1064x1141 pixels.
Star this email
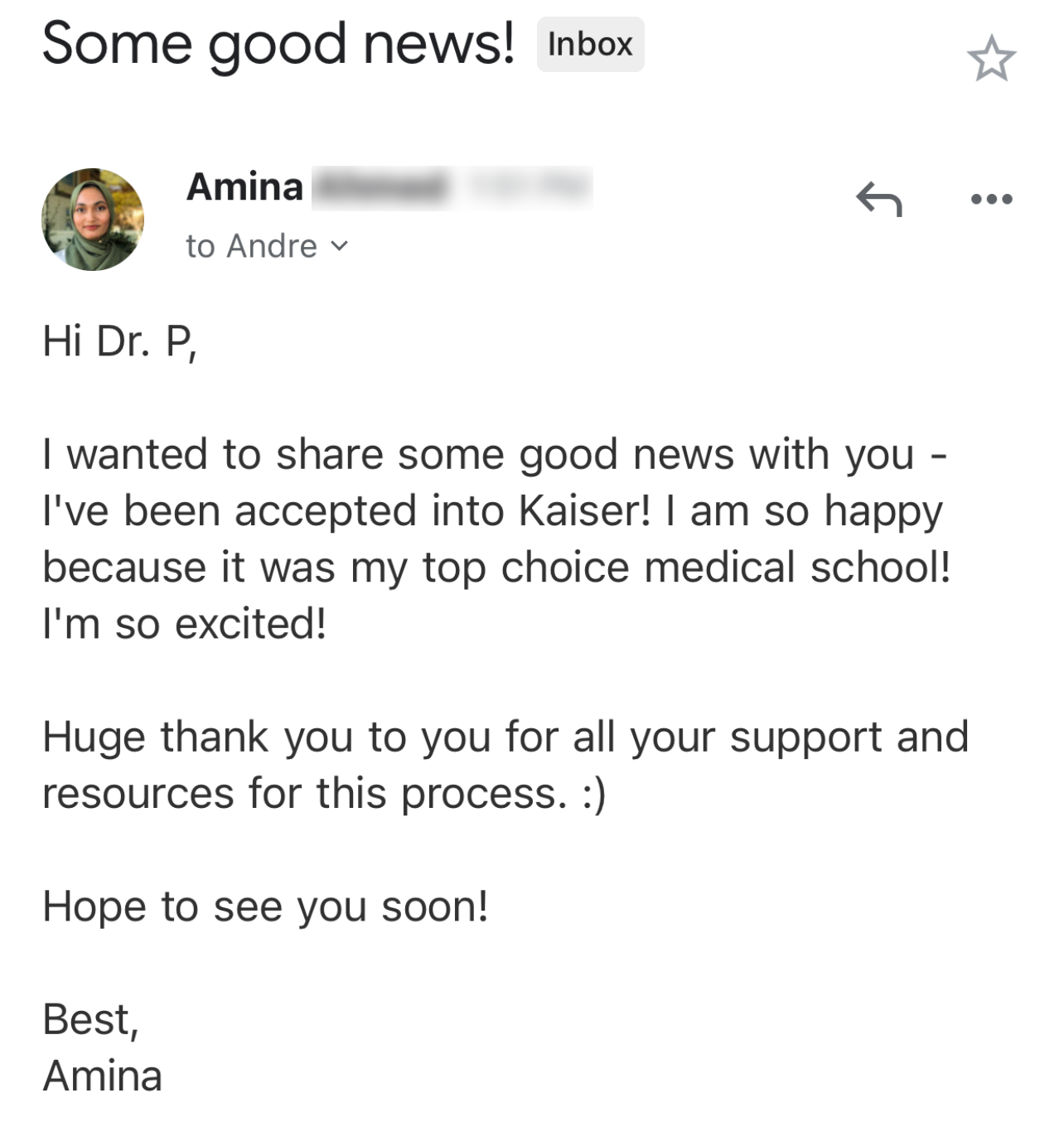(x=990, y=59)
